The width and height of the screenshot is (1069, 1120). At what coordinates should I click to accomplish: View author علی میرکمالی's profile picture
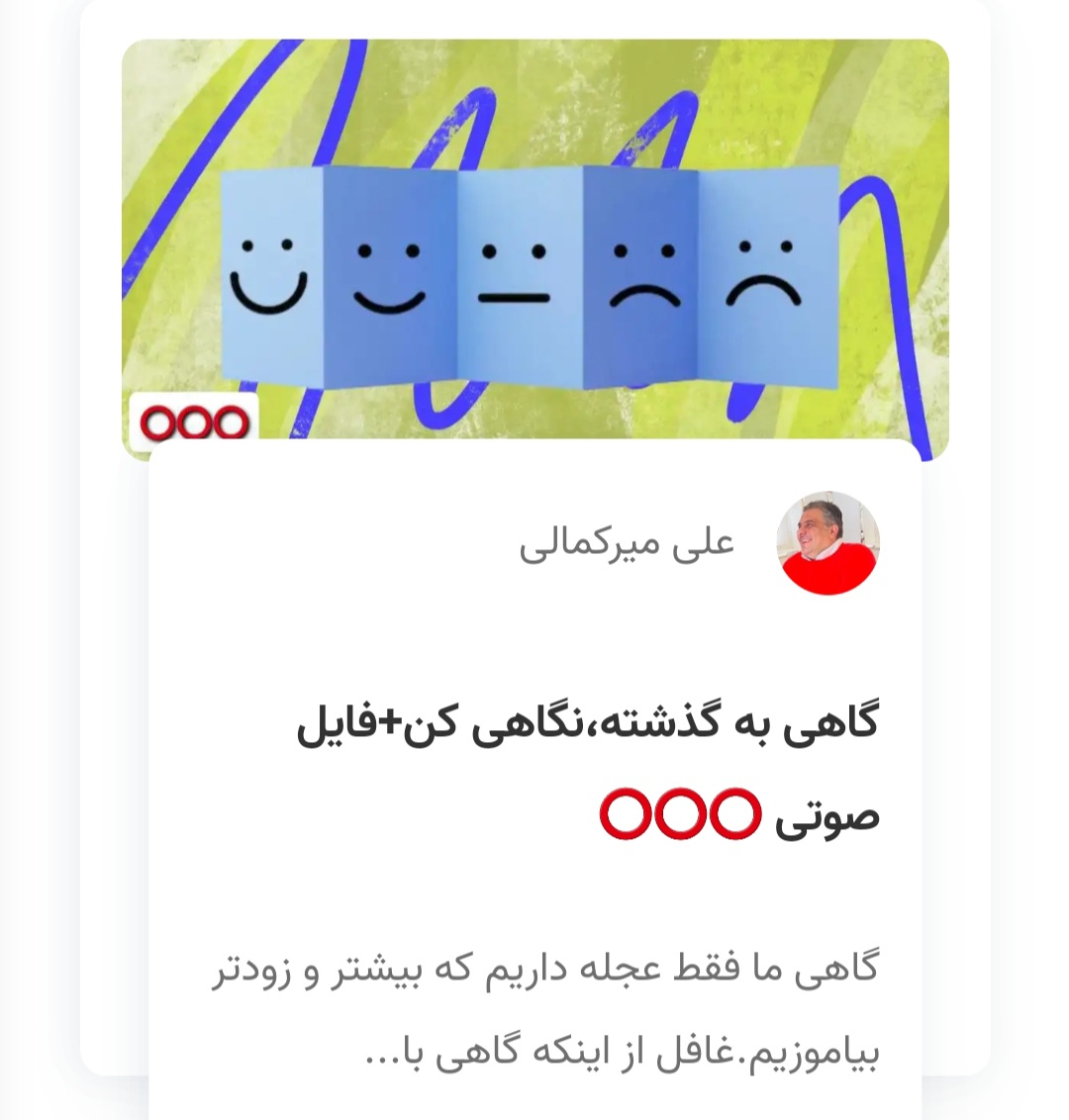click(x=827, y=543)
